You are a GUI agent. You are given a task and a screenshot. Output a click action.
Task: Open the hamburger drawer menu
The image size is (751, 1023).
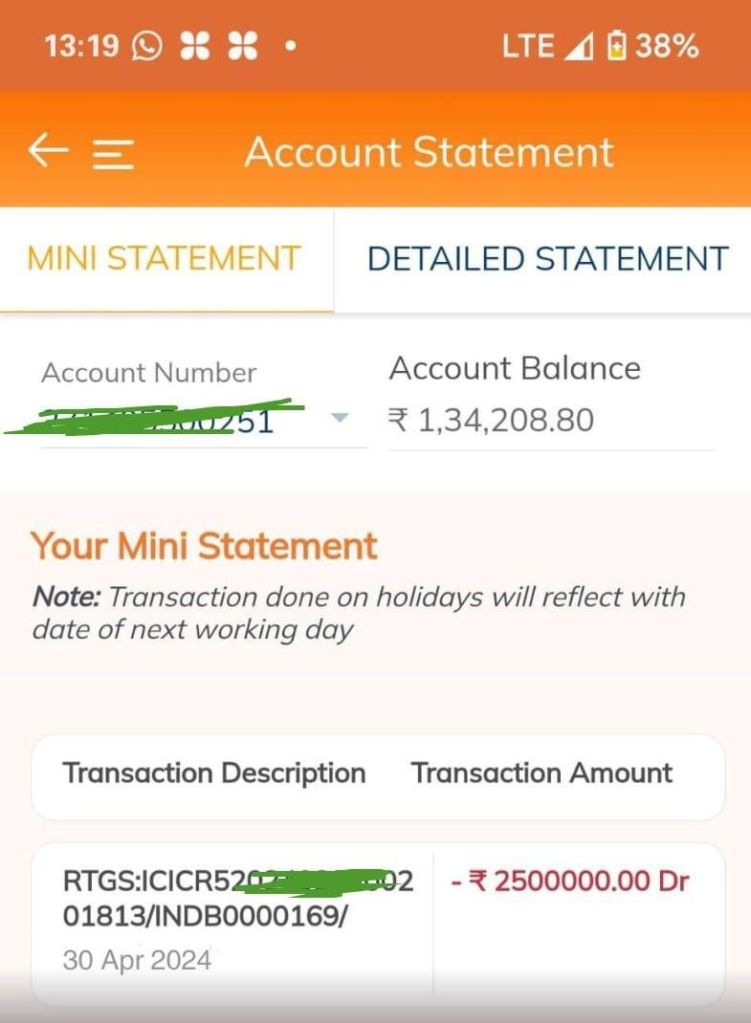[113, 153]
